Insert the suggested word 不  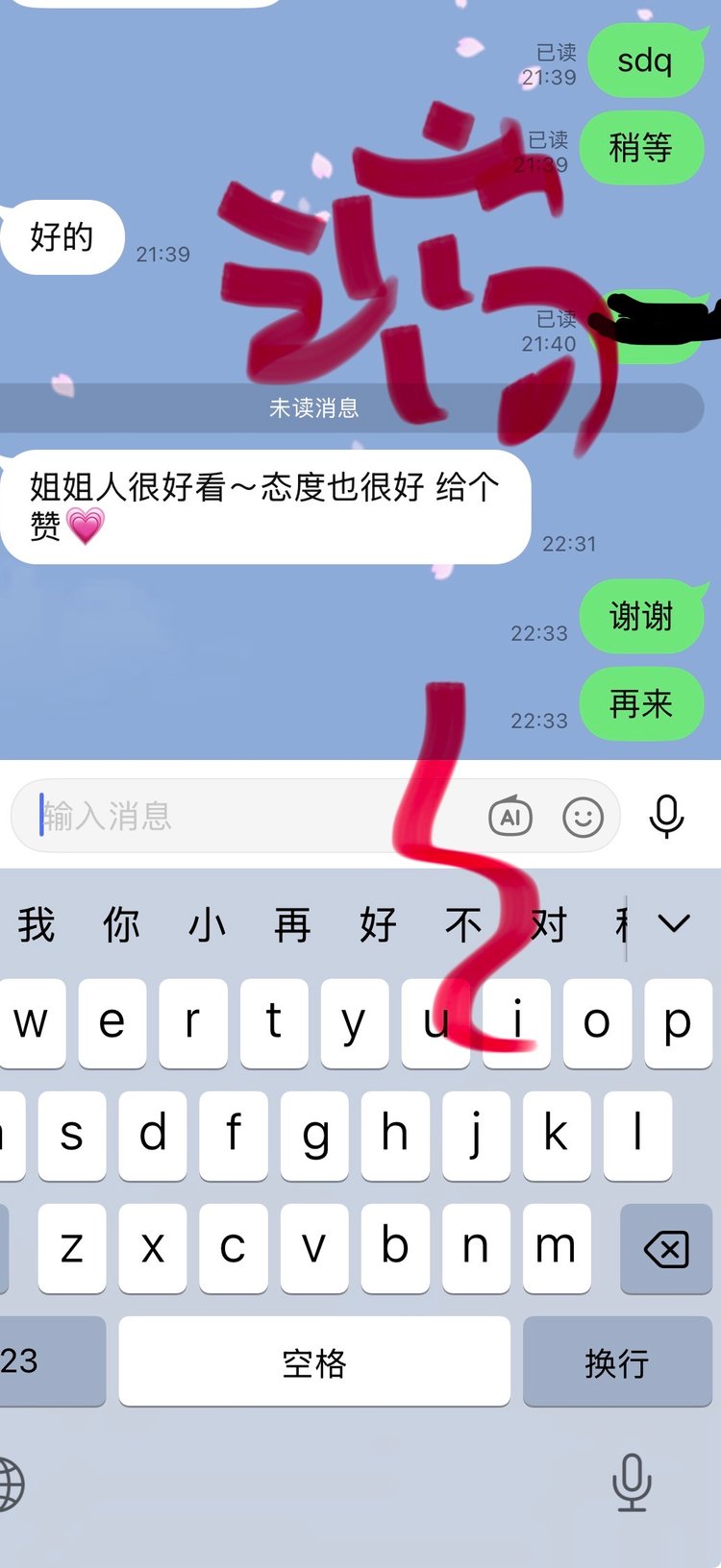tap(463, 925)
